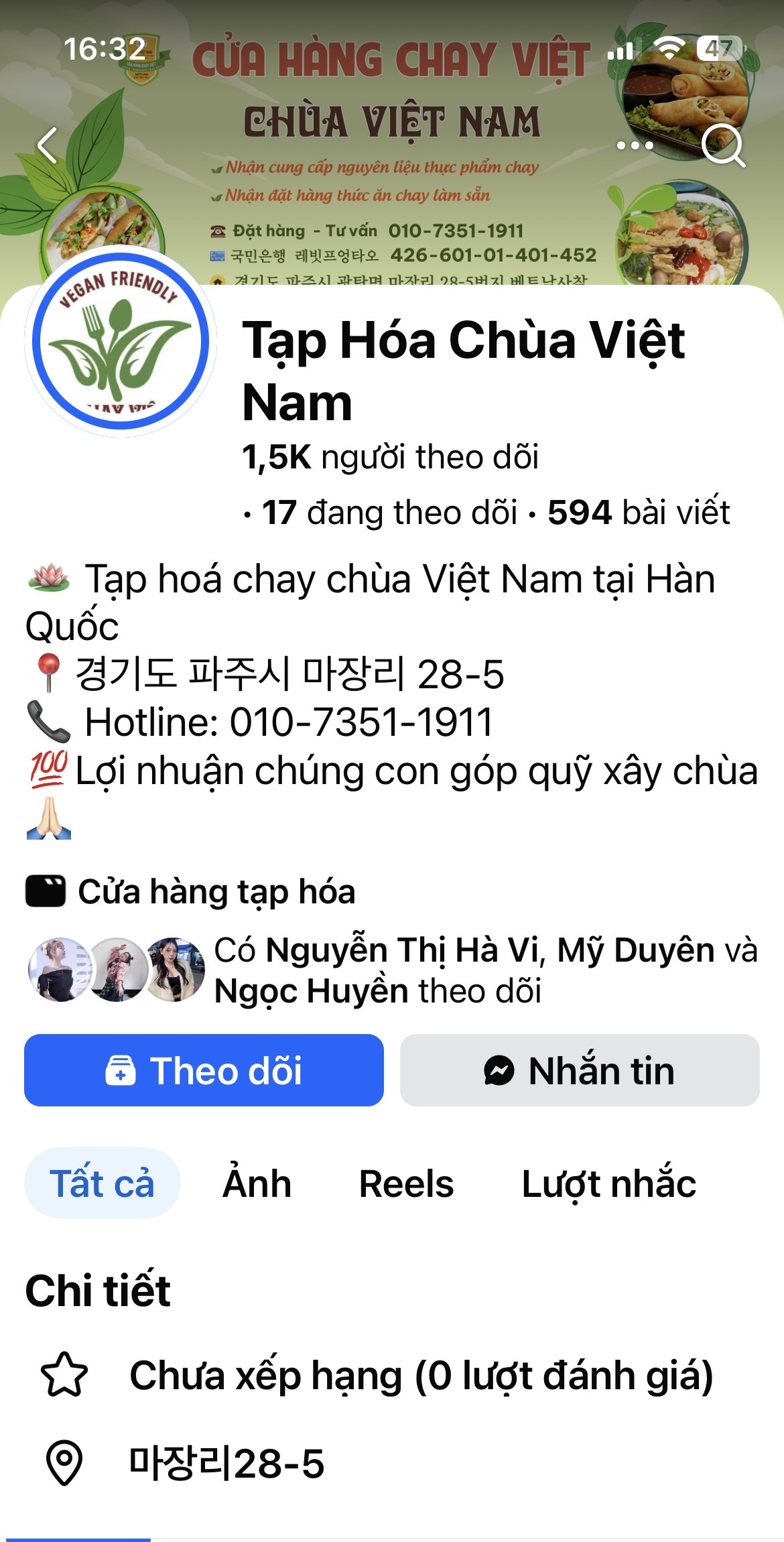This screenshot has width=784, height=1542.
Task: Switch to the Reels tab
Action: [406, 1183]
